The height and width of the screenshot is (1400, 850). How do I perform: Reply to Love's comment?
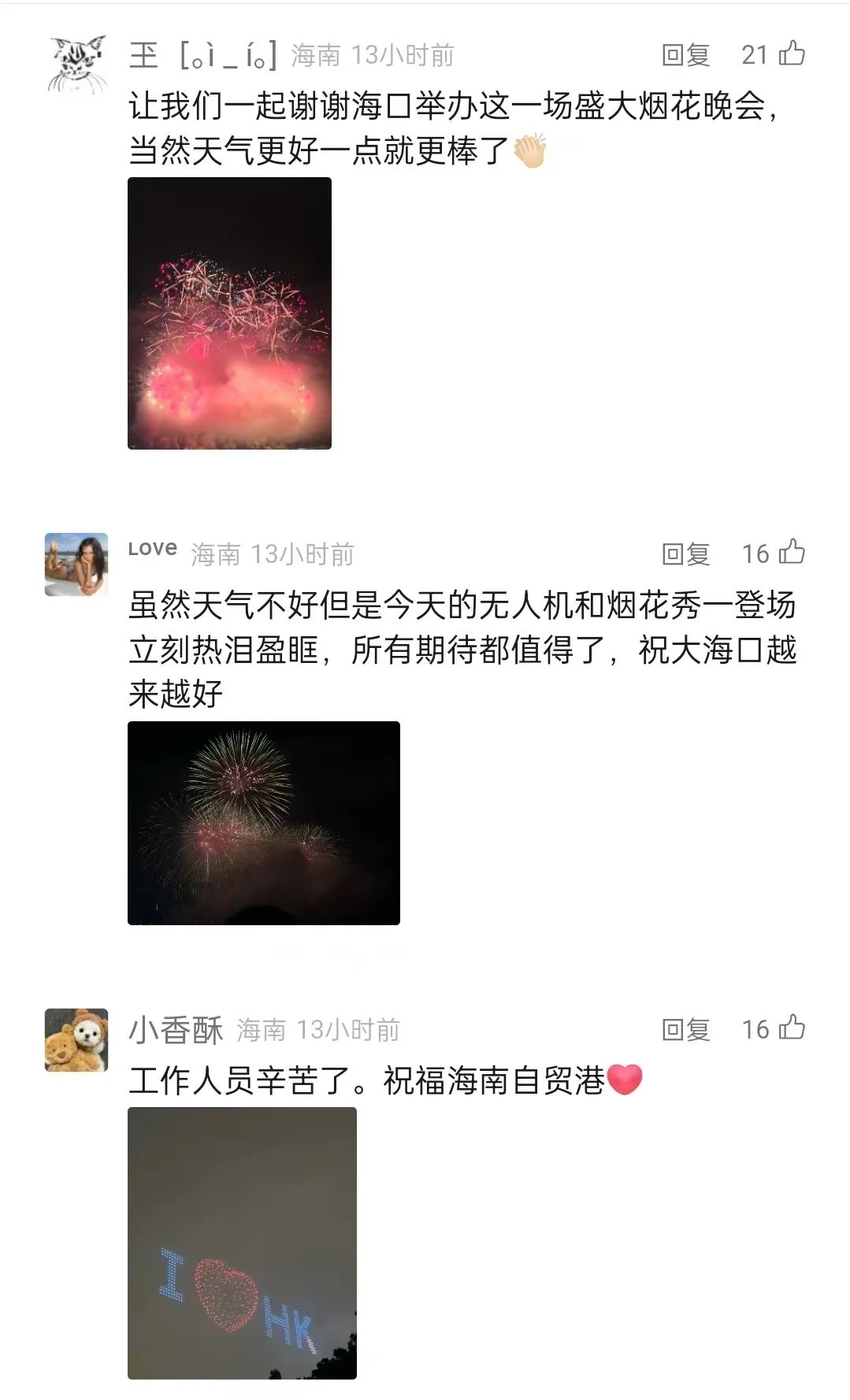click(685, 554)
